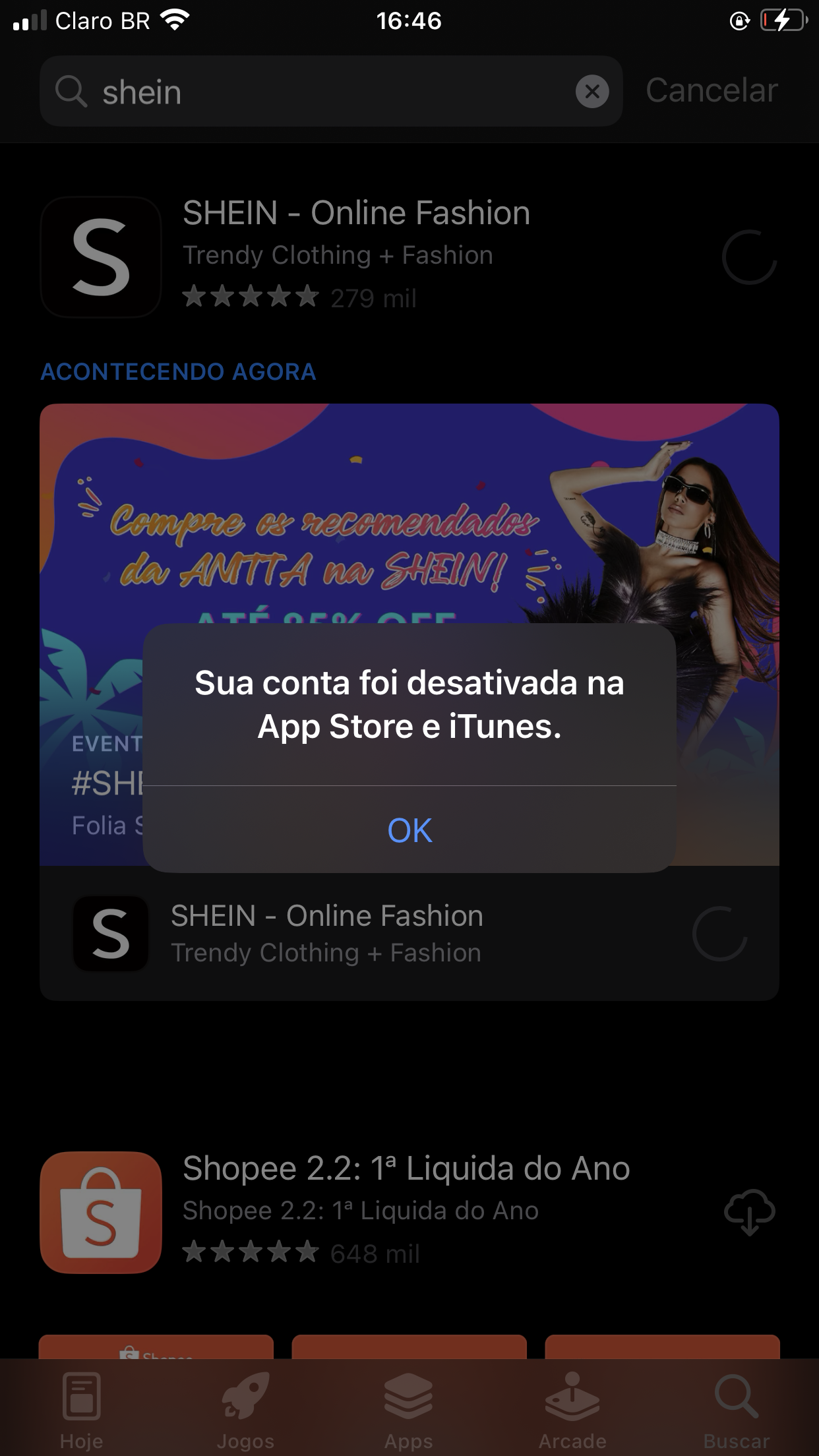Open SHEIN - Online Fashion top result
Image resolution: width=819 pixels, height=1456 pixels.
pyautogui.click(x=356, y=256)
